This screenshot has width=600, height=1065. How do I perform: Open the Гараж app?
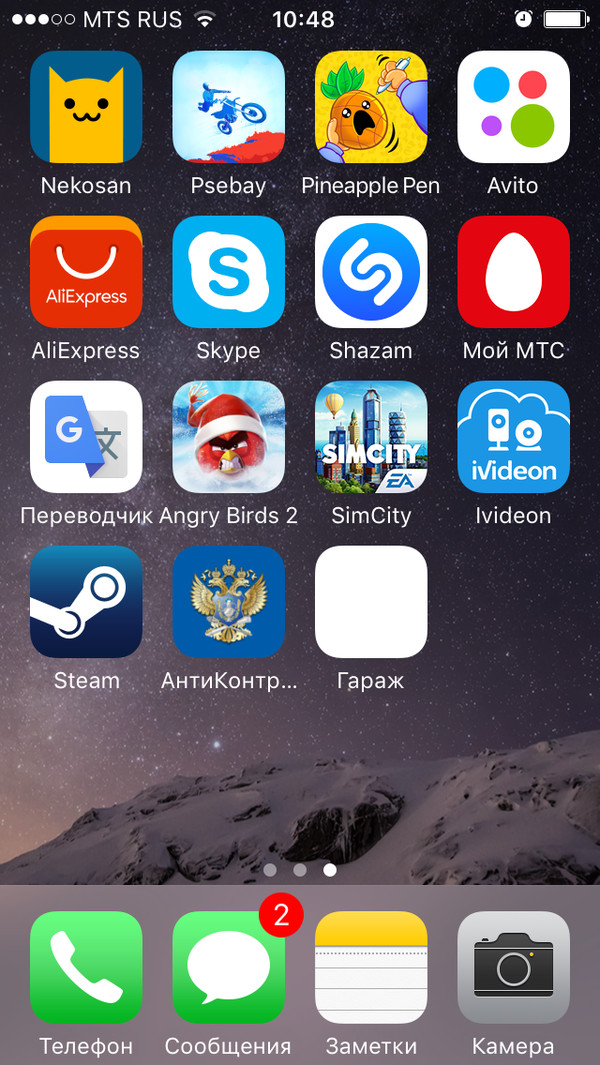tap(371, 602)
